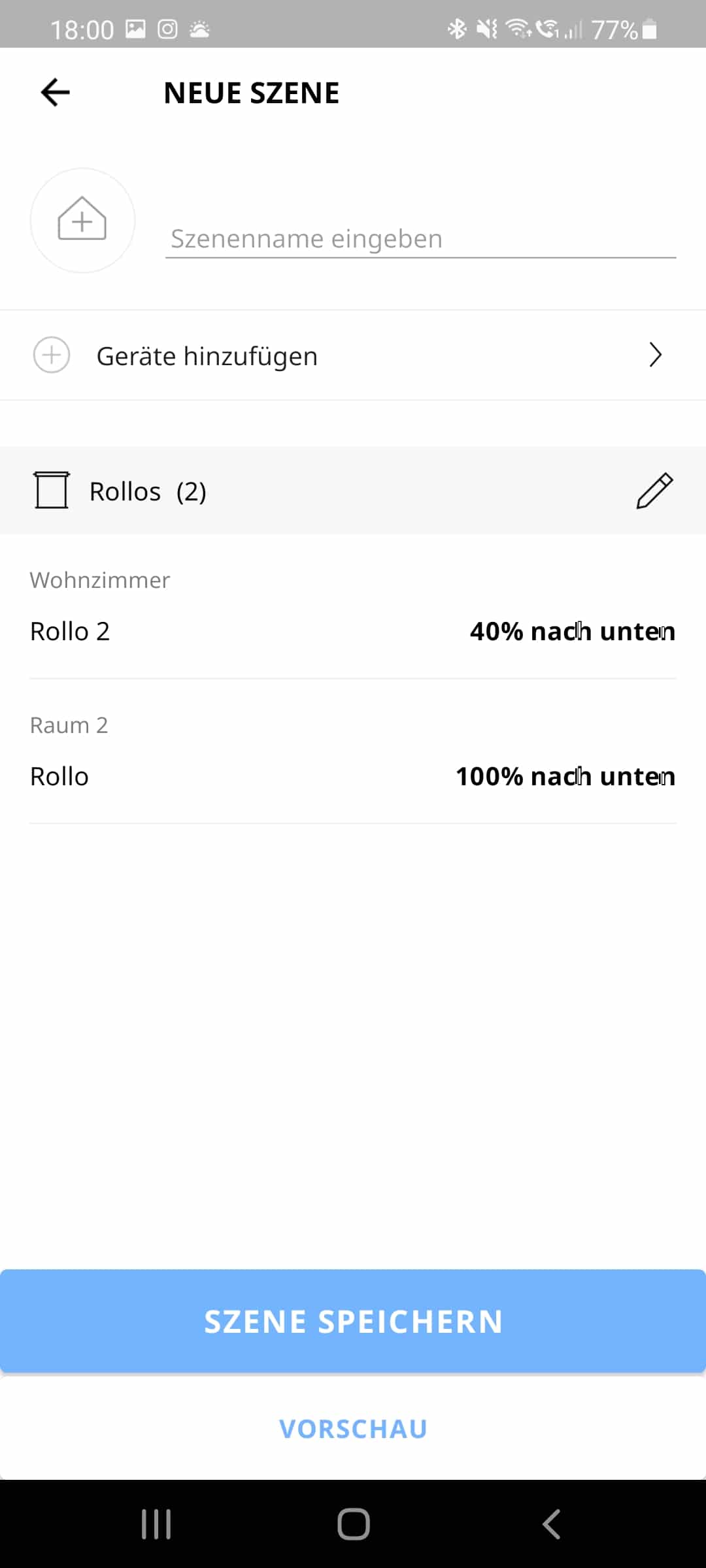The image size is (706, 1568).
Task: Choose a scene icon via the house-plus circle
Action: point(82,220)
